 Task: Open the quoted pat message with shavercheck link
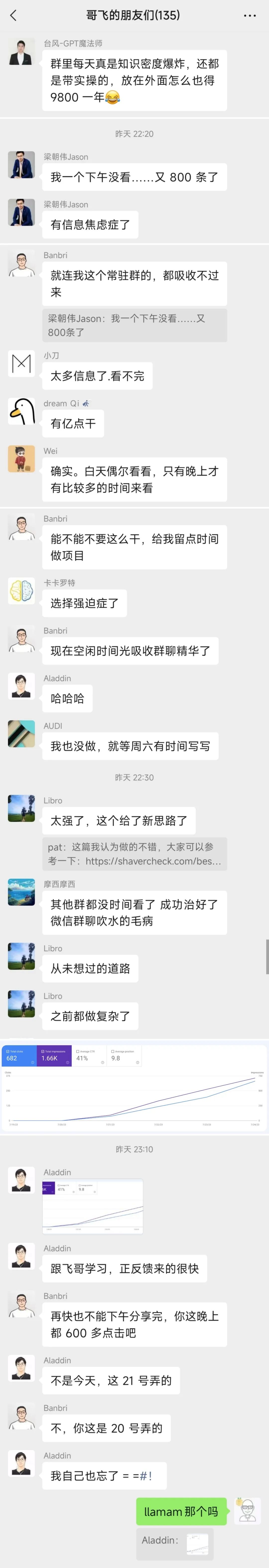click(134, 854)
